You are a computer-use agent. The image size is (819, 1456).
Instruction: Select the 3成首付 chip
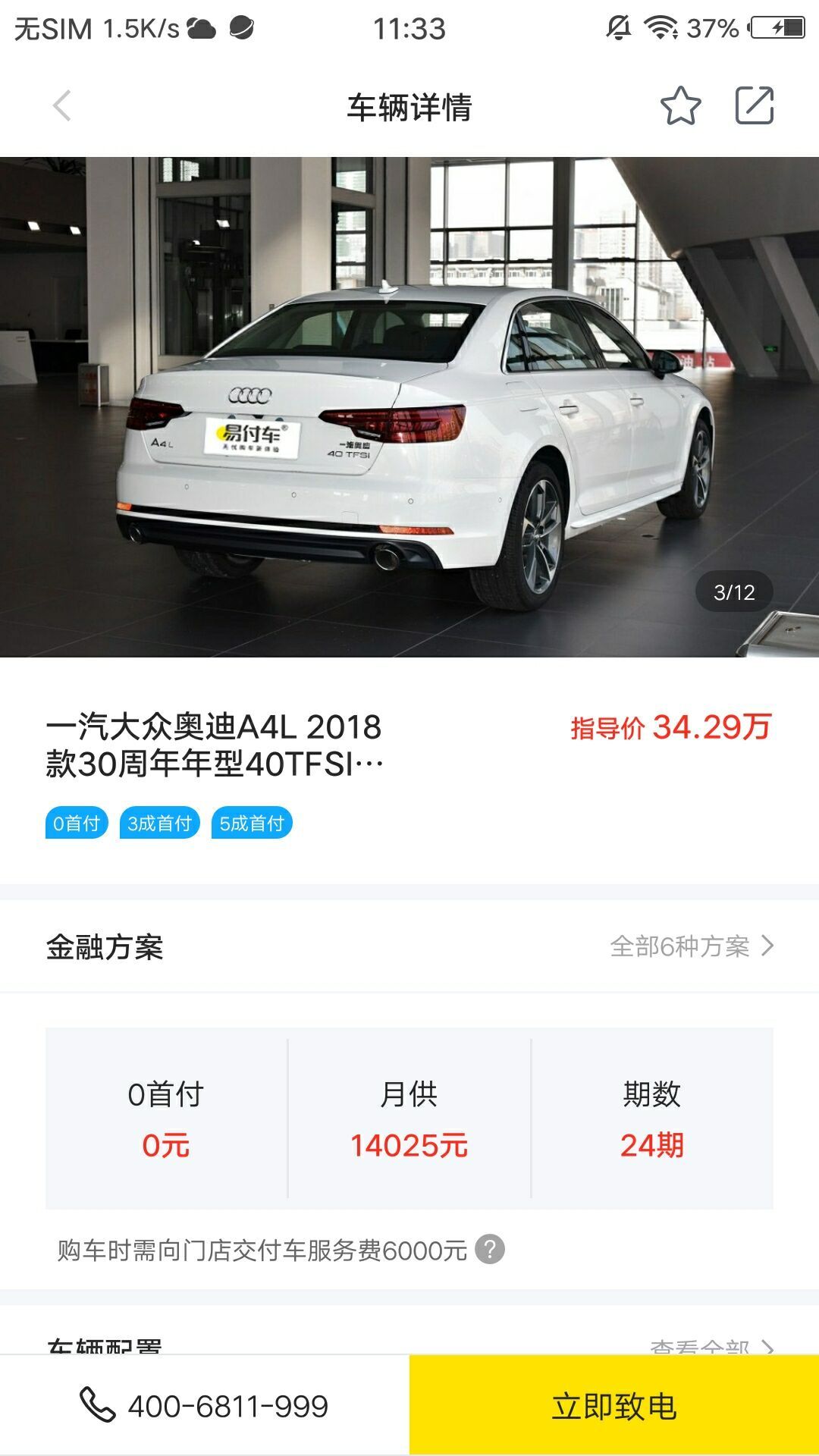[160, 824]
